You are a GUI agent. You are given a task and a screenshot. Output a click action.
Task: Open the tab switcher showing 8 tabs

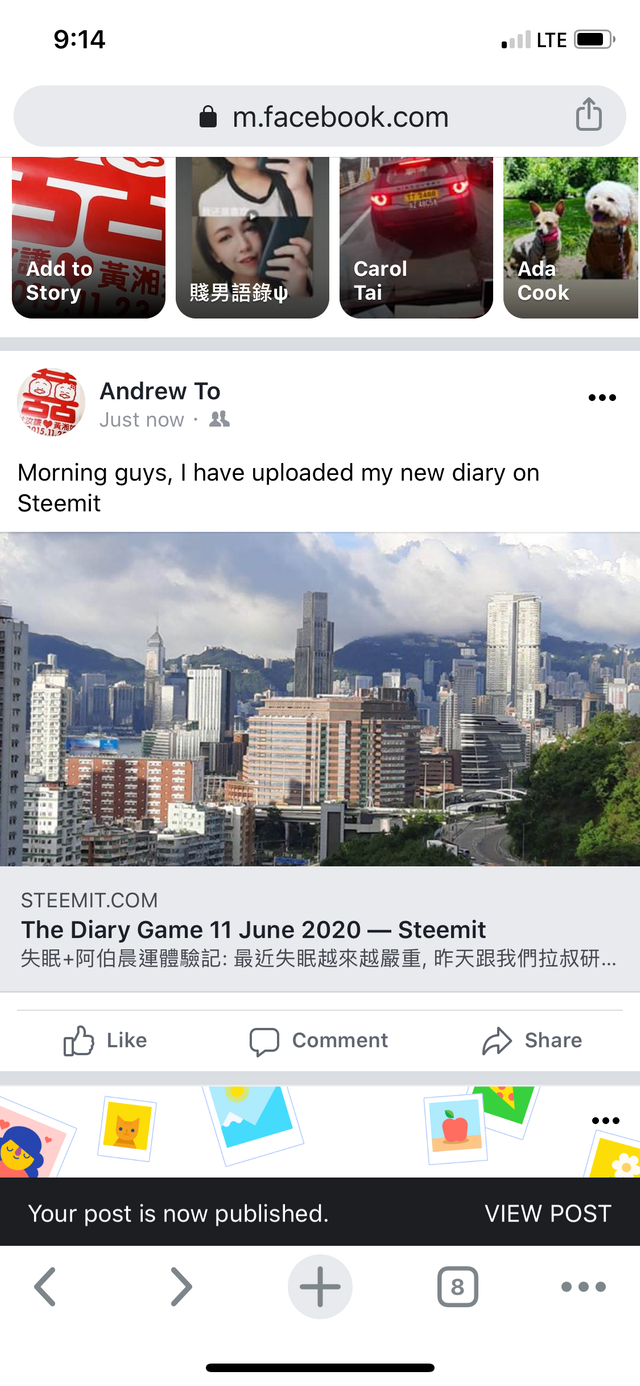(457, 1287)
